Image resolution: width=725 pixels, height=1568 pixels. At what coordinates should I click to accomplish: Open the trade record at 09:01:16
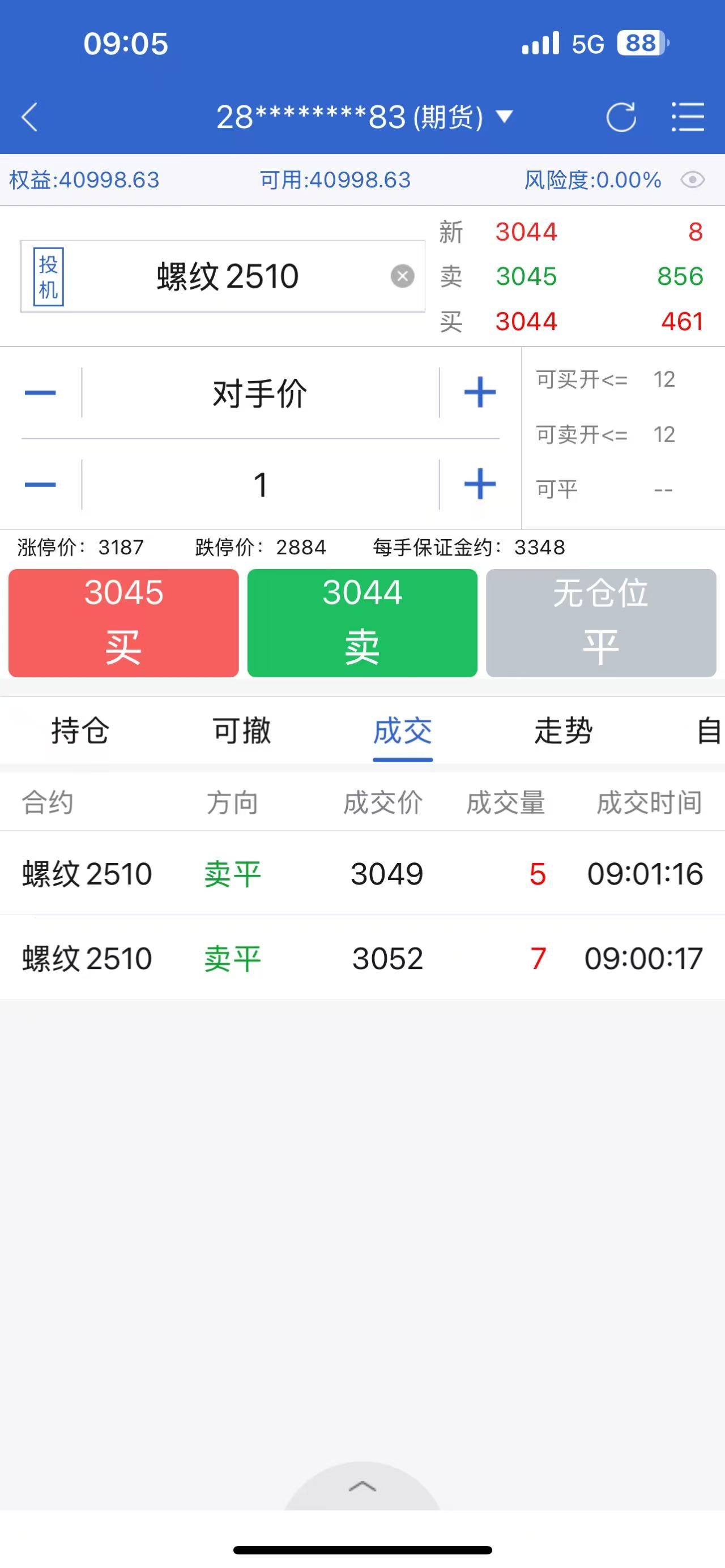362,874
